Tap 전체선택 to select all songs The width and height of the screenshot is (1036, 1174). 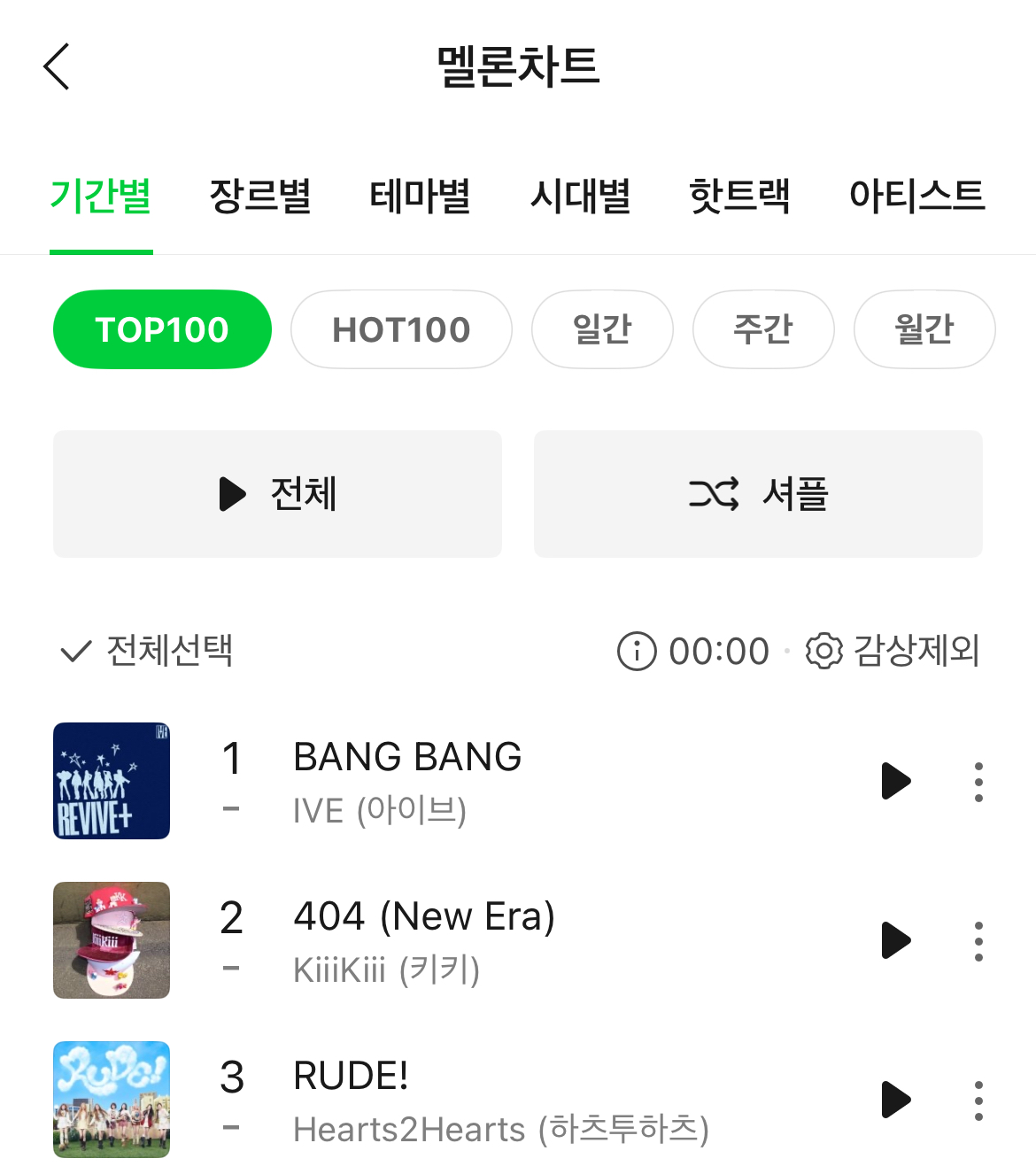147,652
